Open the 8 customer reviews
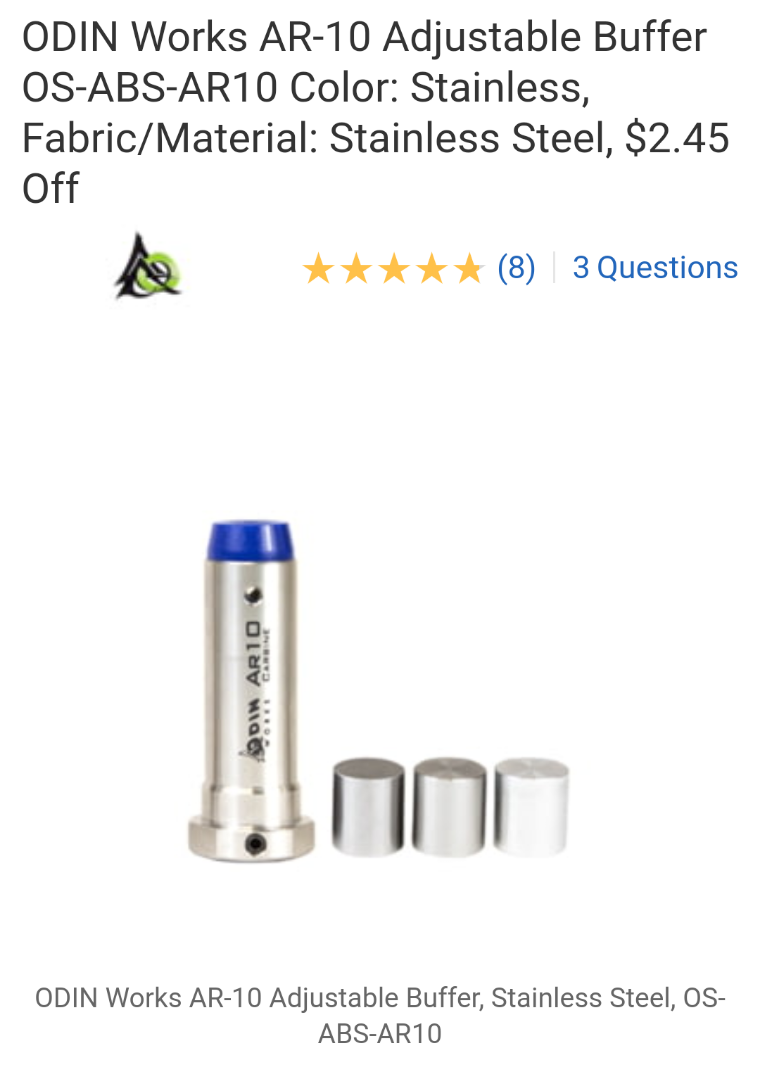Viewport: 760px width, 1070px height. click(x=516, y=268)
